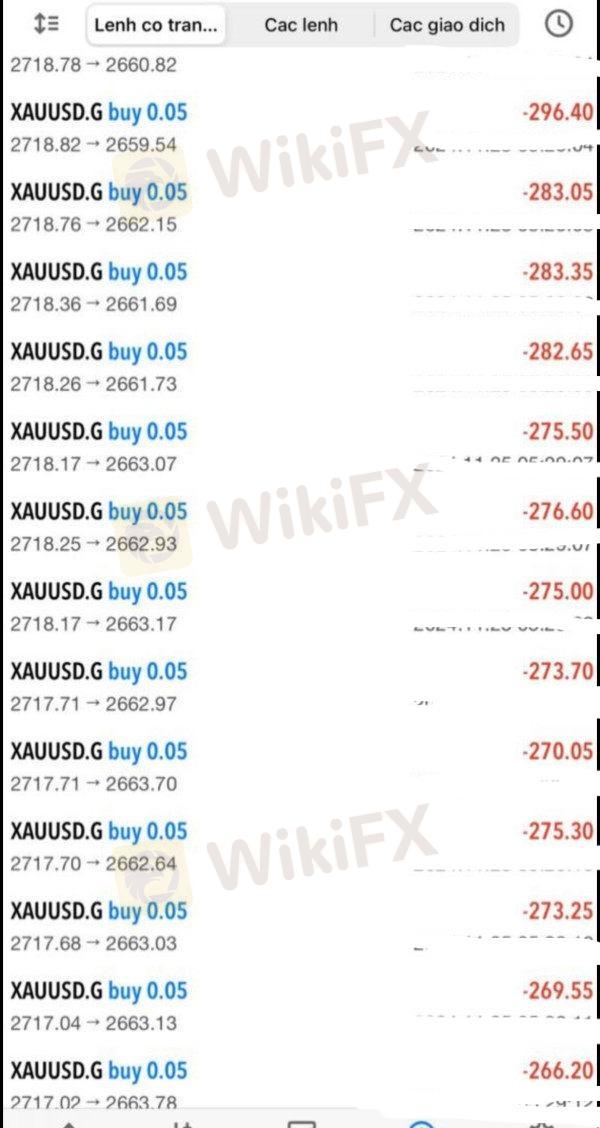The height and width of the screenshot is (1128, 600).
Task: Open the trade showing -283.05
Action: [x=300, y=208]
